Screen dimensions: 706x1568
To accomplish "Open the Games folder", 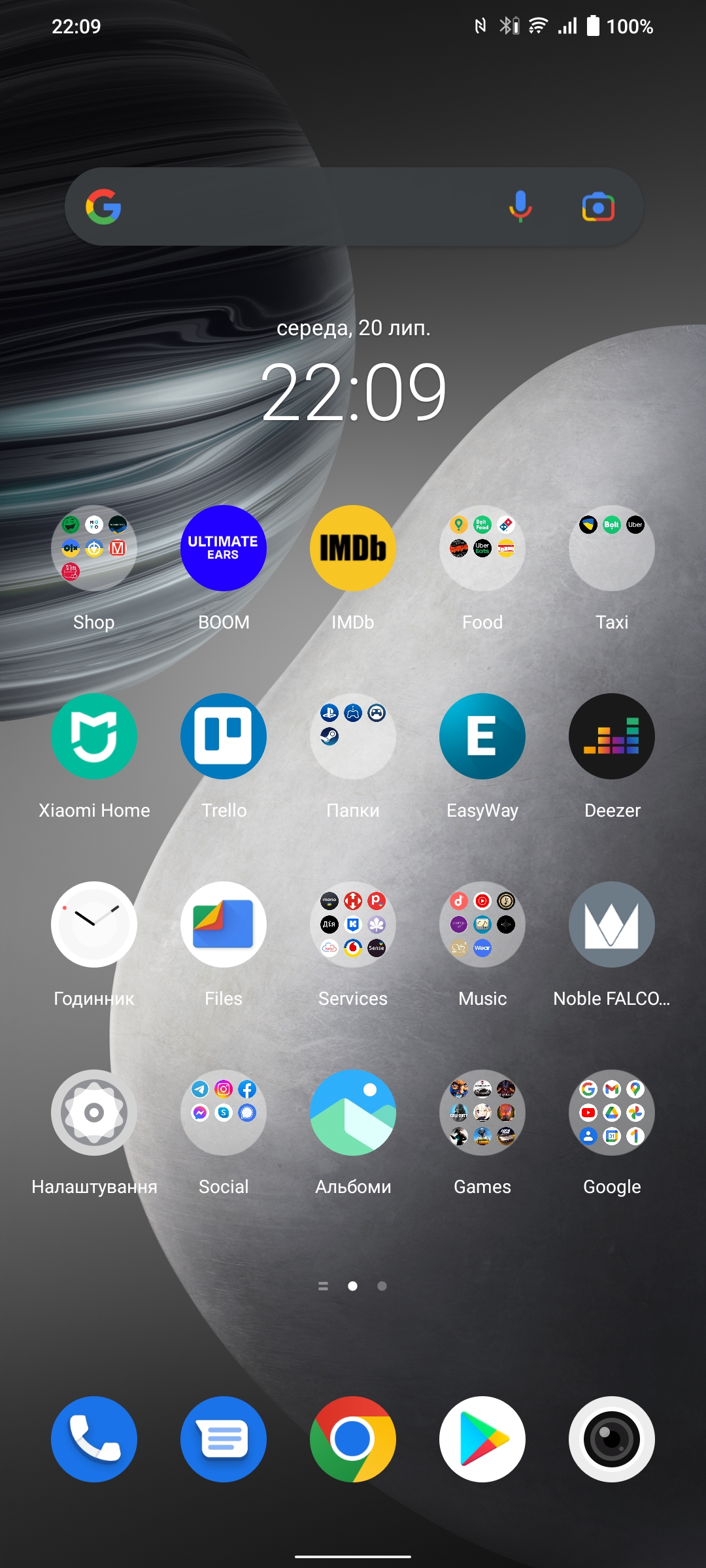I will click(482, 1113).
